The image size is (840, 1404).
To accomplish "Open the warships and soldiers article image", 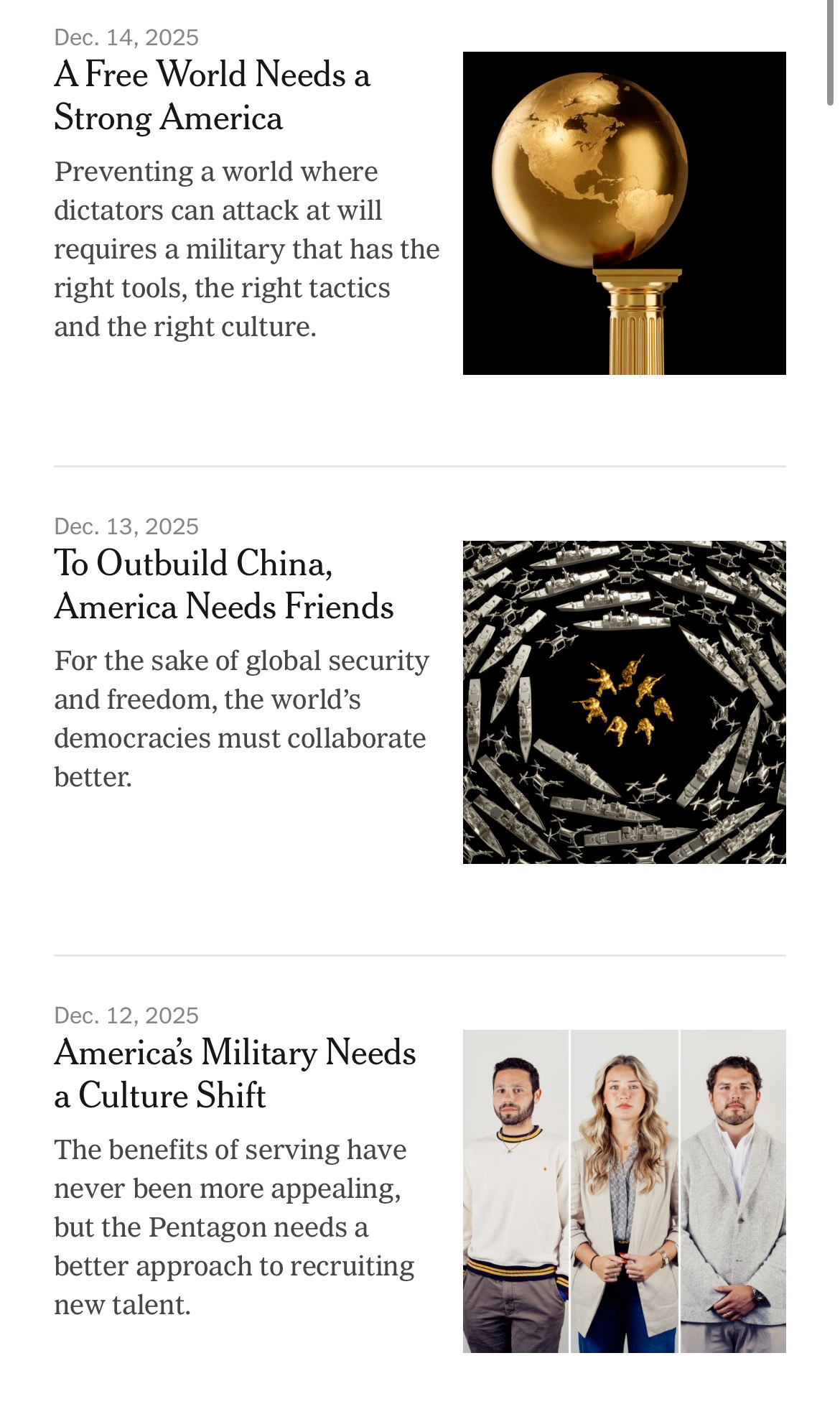I will [x=624, y=702].
